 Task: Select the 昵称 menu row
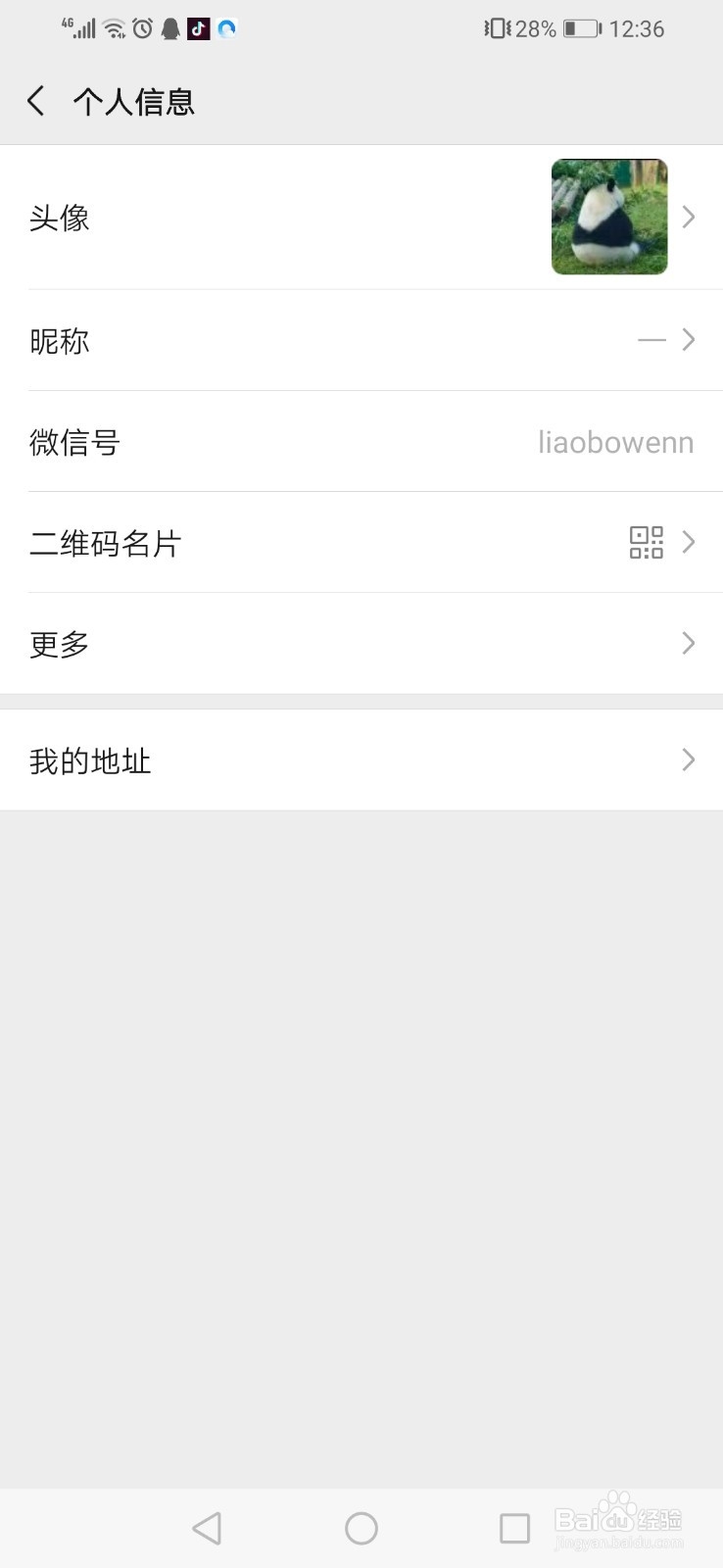[361, 339]
